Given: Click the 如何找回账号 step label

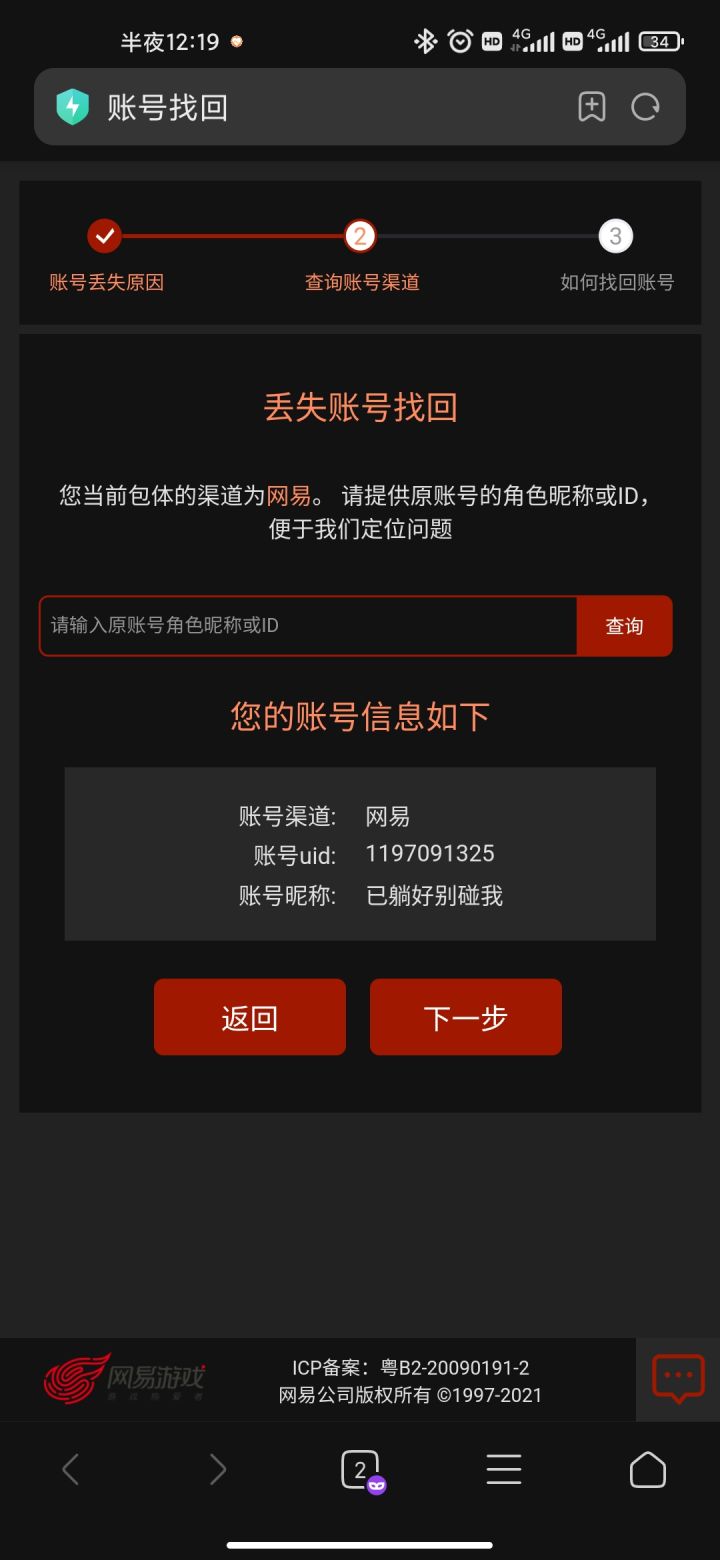Looking at the screenshot, I should (x=615, y=283).
